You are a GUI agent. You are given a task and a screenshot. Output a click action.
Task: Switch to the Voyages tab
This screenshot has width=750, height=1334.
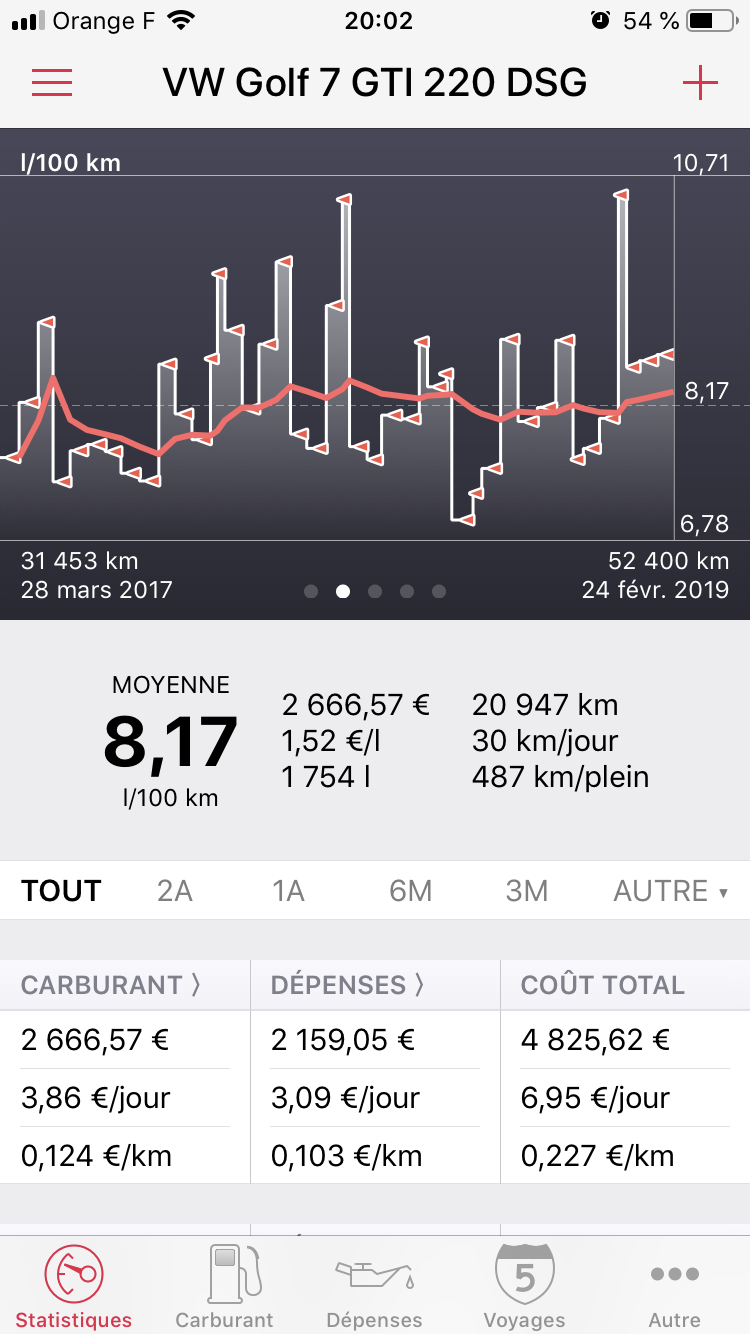click(x=524, y=1286)
